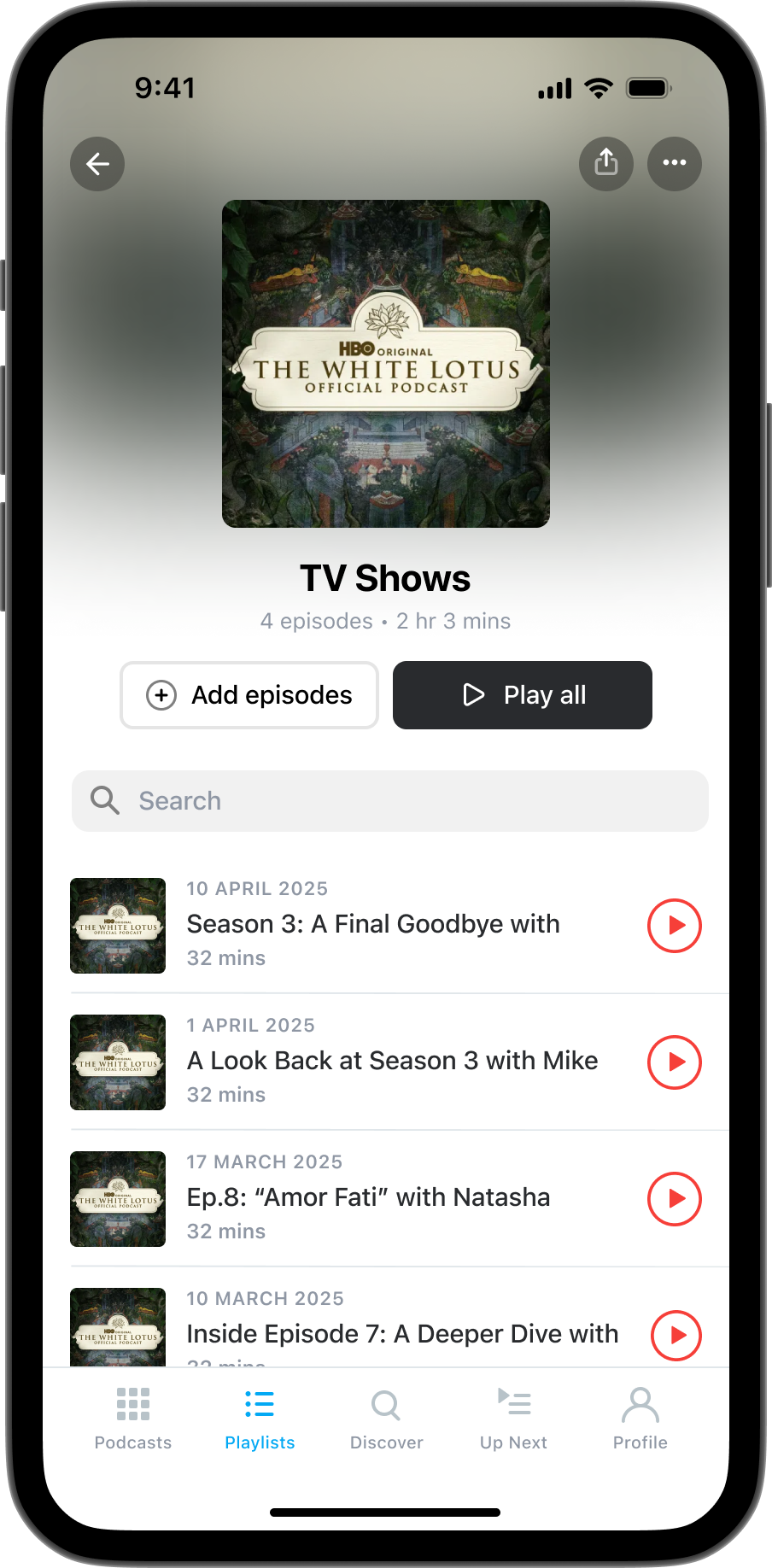Tap Add episodes button
Image resolution: width=772 pixels, height=1568 pixels.
coord(249,695)
